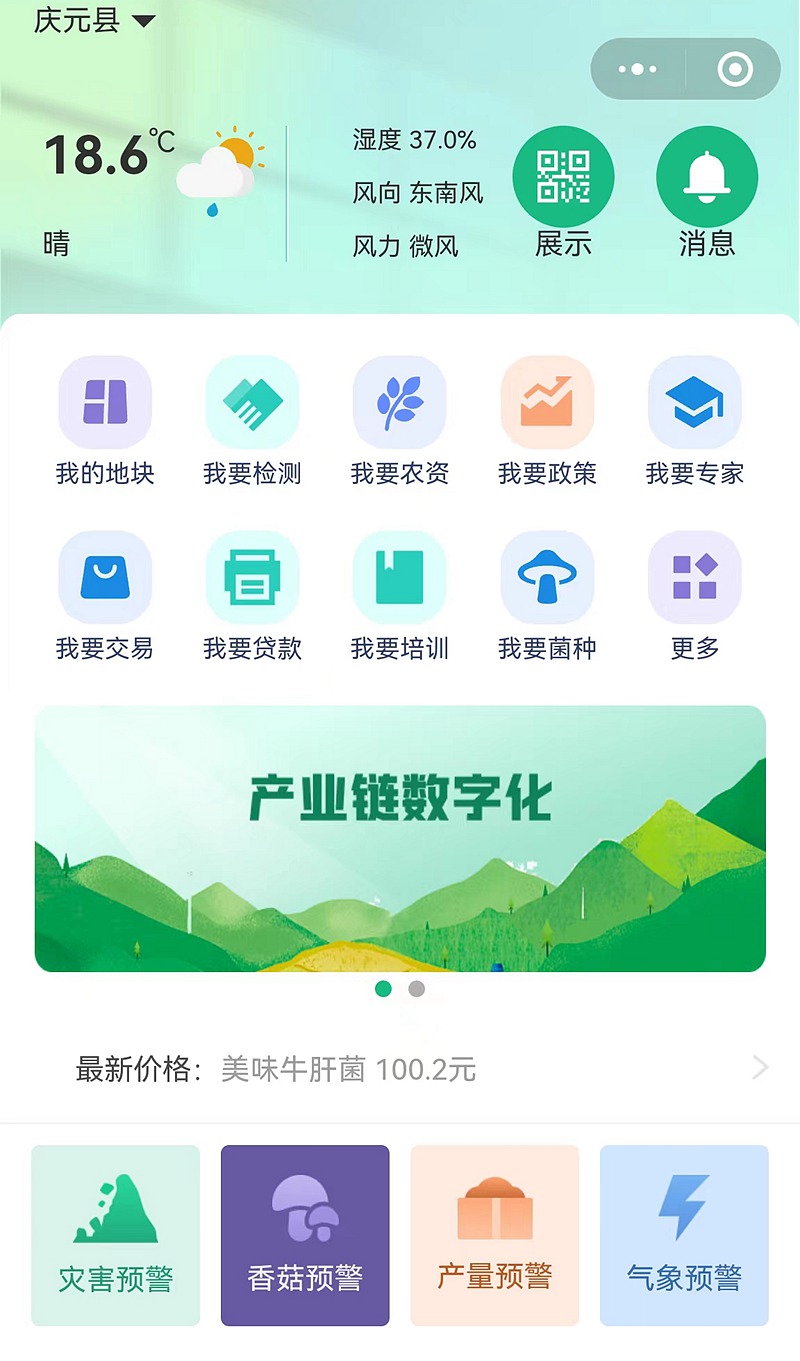Click the 我要政策 policy chart icon

[547, 403]
